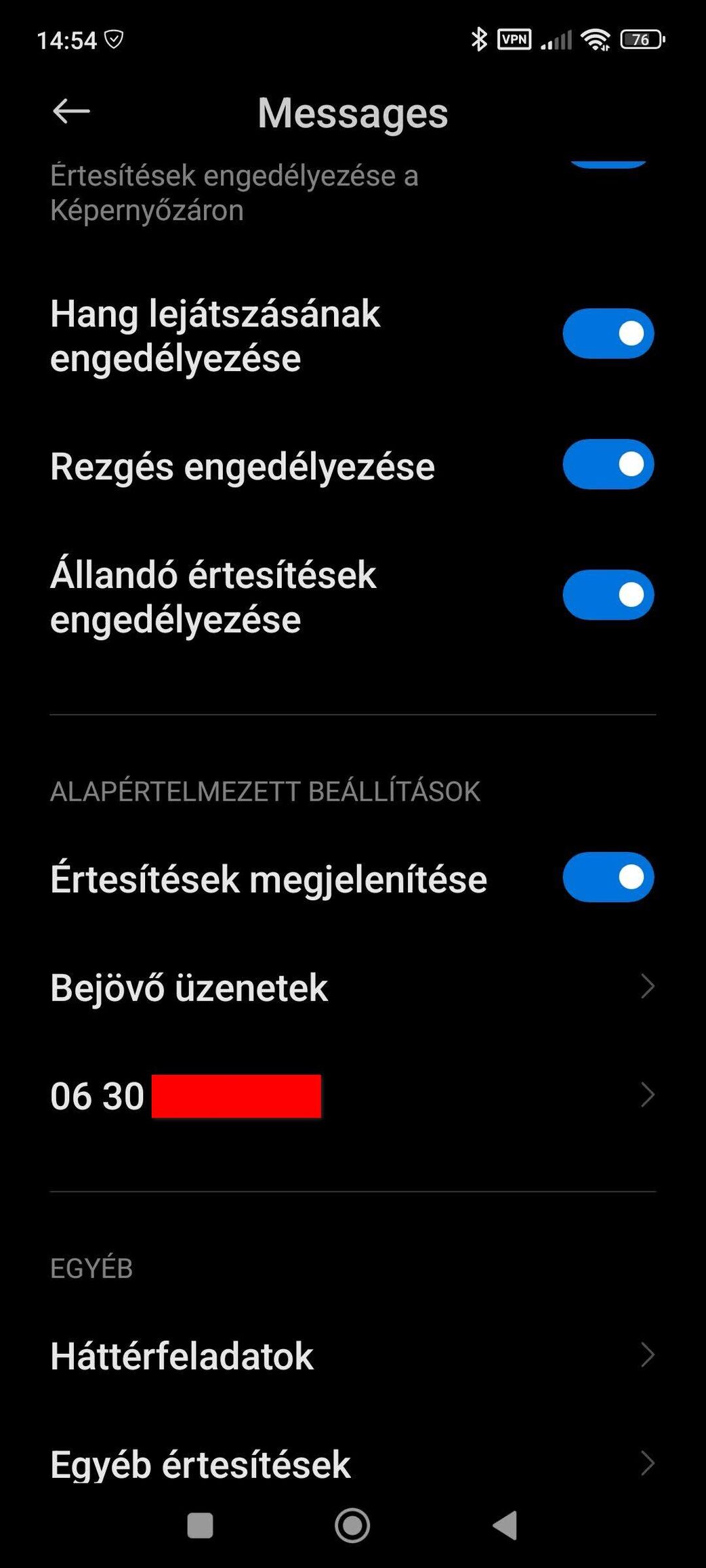This screenshot has height=1568, width=706.
Task: Open recent apps with square button
Action: pyautogui.click(x=200, y=1526)
